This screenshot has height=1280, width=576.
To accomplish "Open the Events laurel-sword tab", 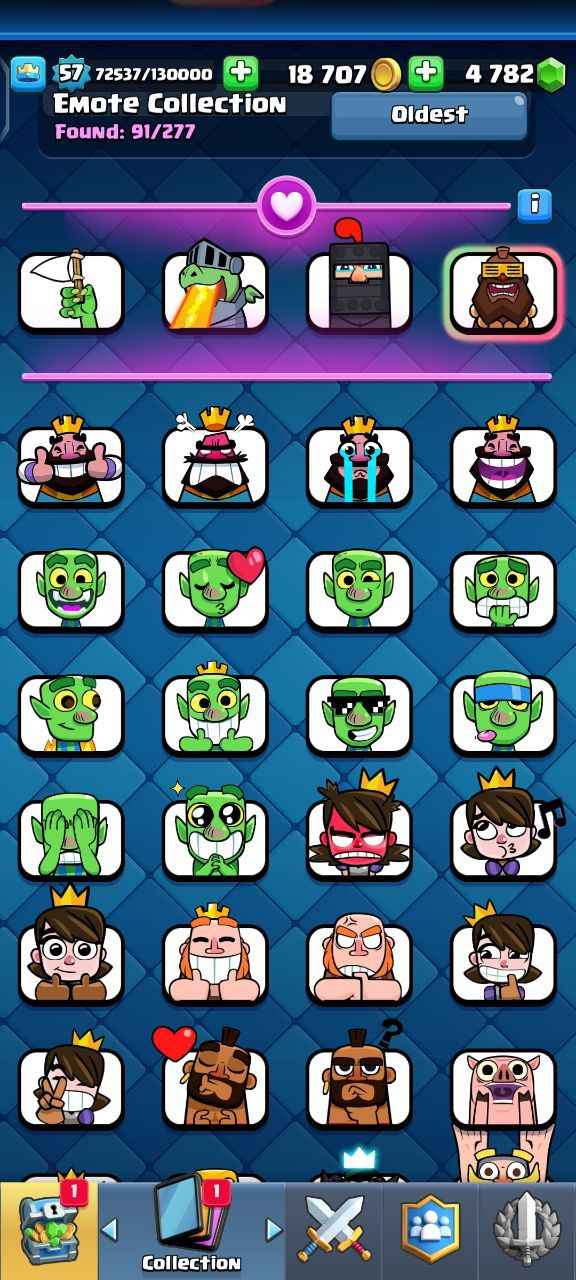I will [x=527, y=1231].
